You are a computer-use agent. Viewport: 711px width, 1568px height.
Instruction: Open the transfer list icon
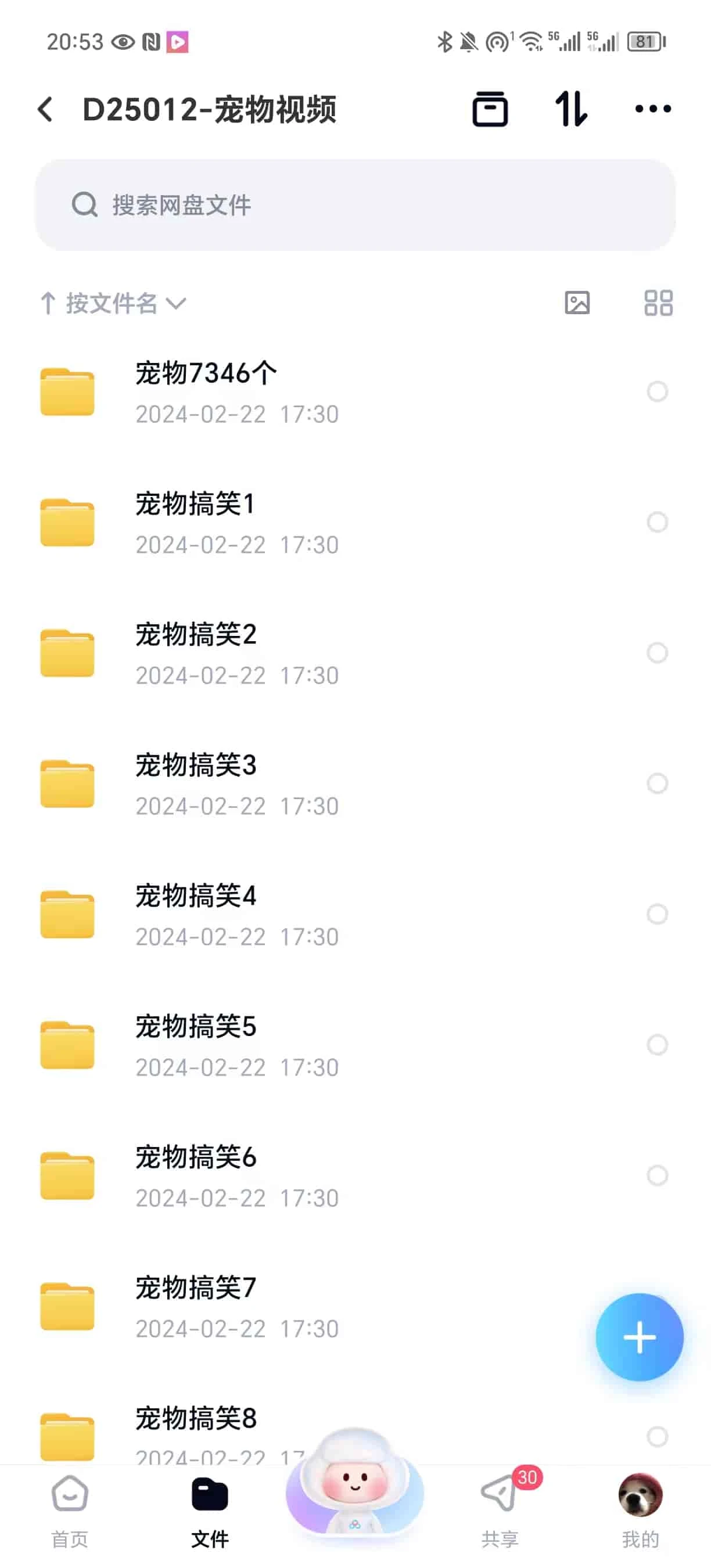pyautogui.click(x=491, y=110)
